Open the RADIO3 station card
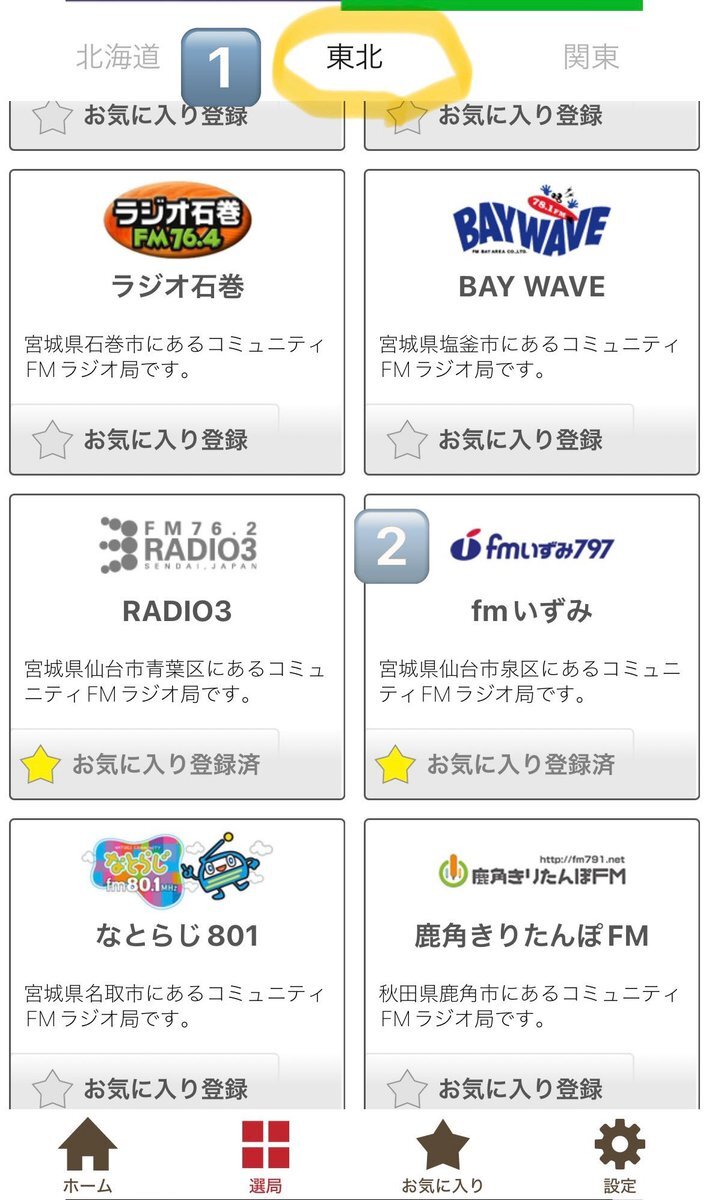 pos(177,612)
